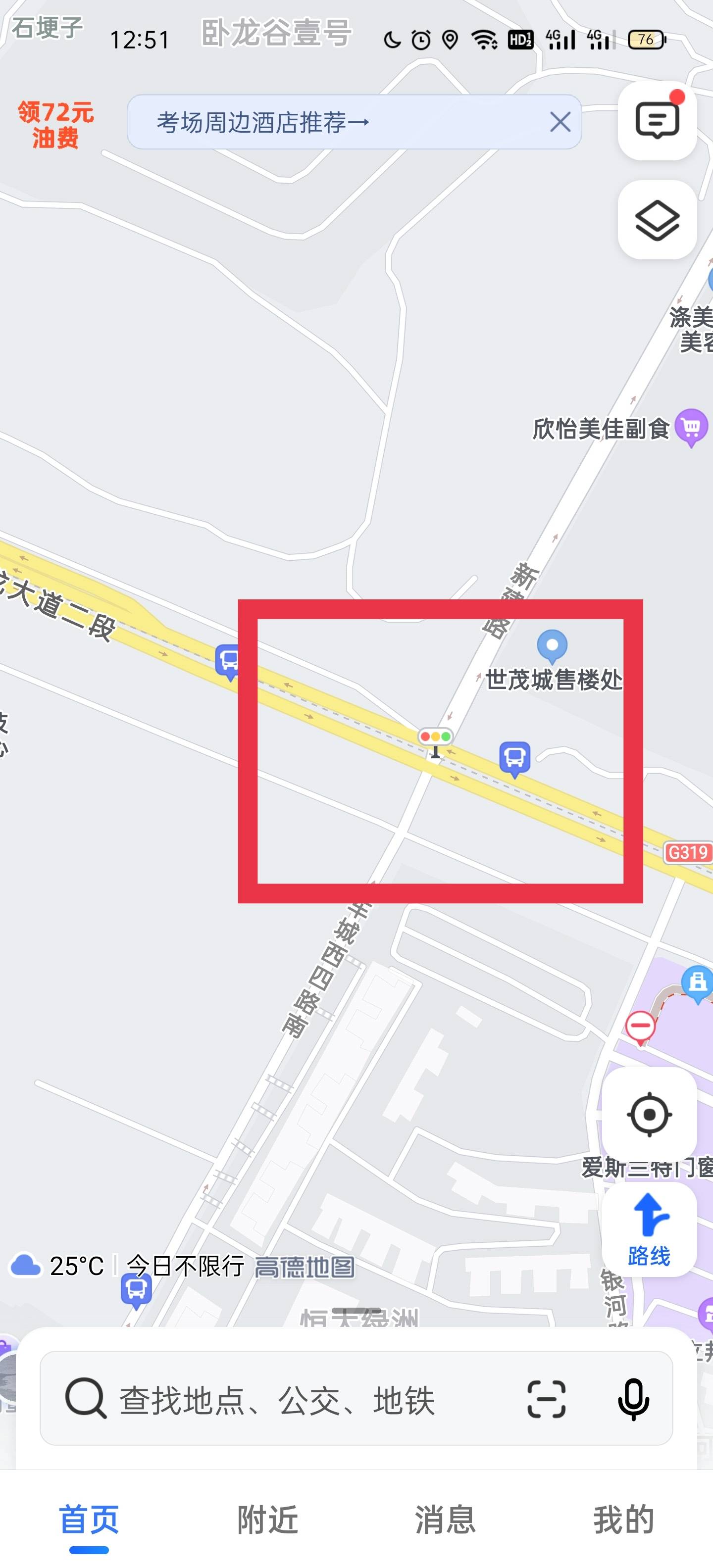Dismiss the 考场周边酒店推荐 banner
Screen dimensions: 713x1568
pos(560,122)
